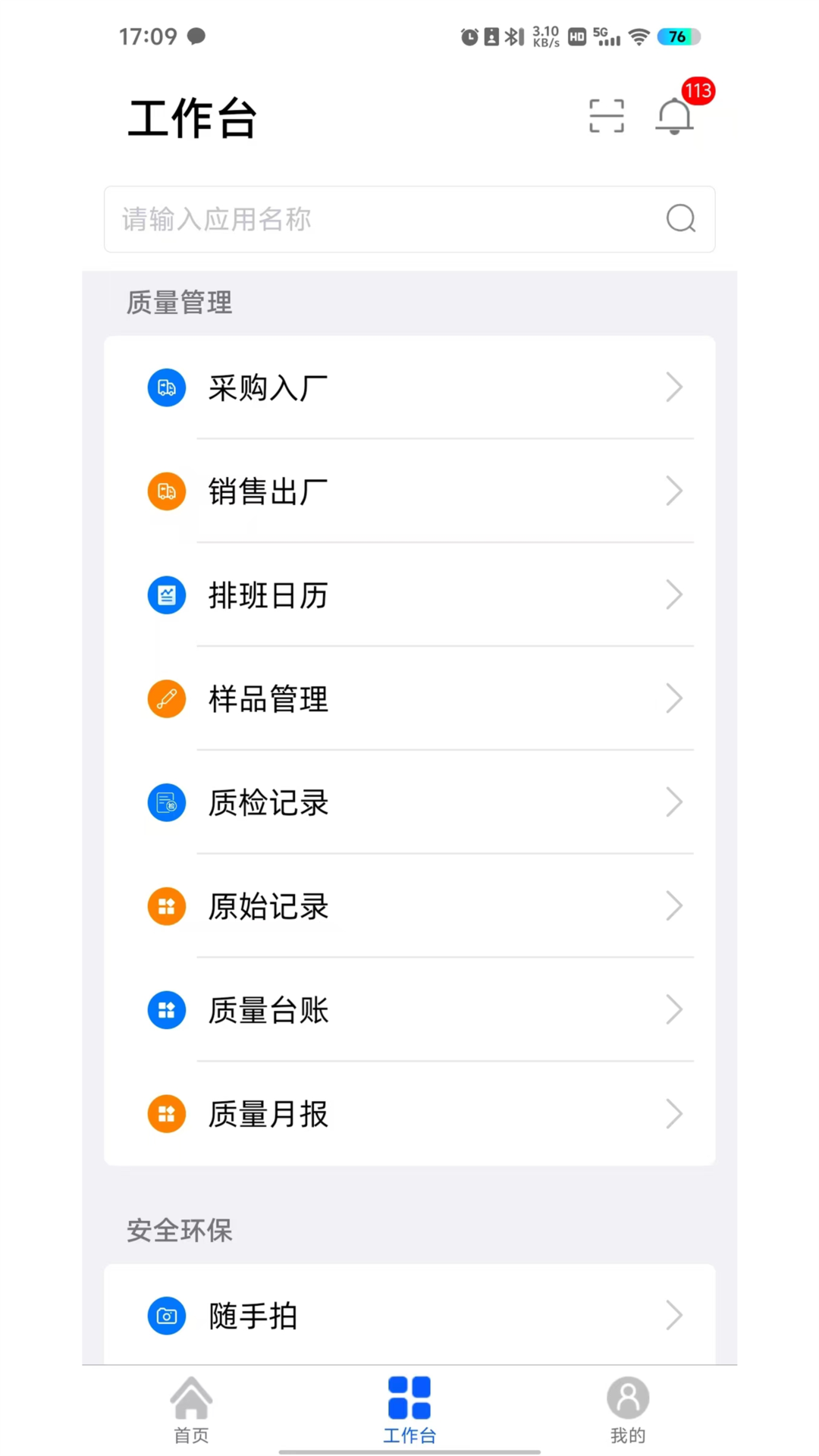Open 质检记录 inspection records
Viewport: 819px width, 1456px height.
coord(409,802)
